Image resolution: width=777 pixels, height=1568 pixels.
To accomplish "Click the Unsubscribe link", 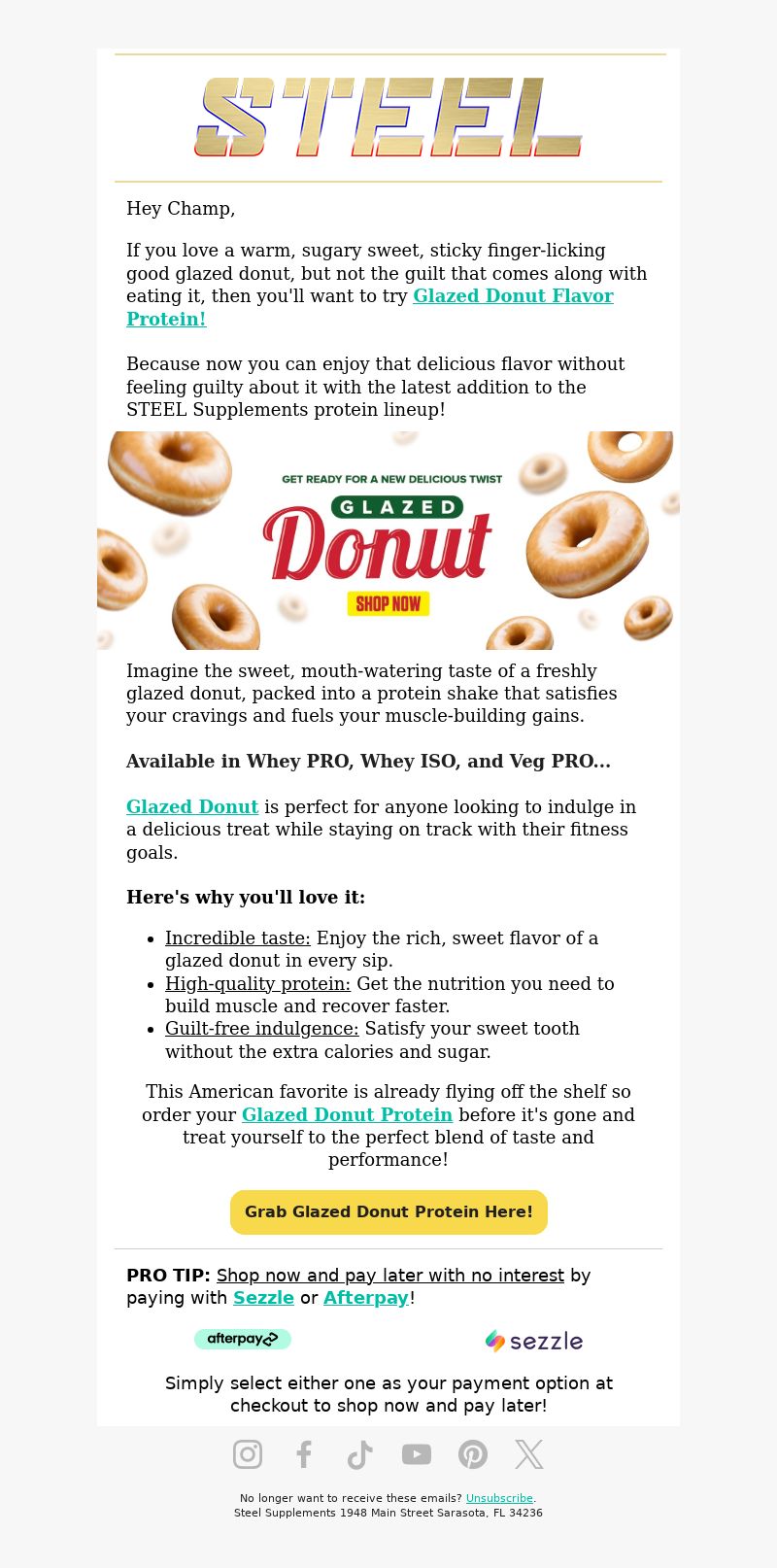I will pyautogui.click(x=499, y=1498).
